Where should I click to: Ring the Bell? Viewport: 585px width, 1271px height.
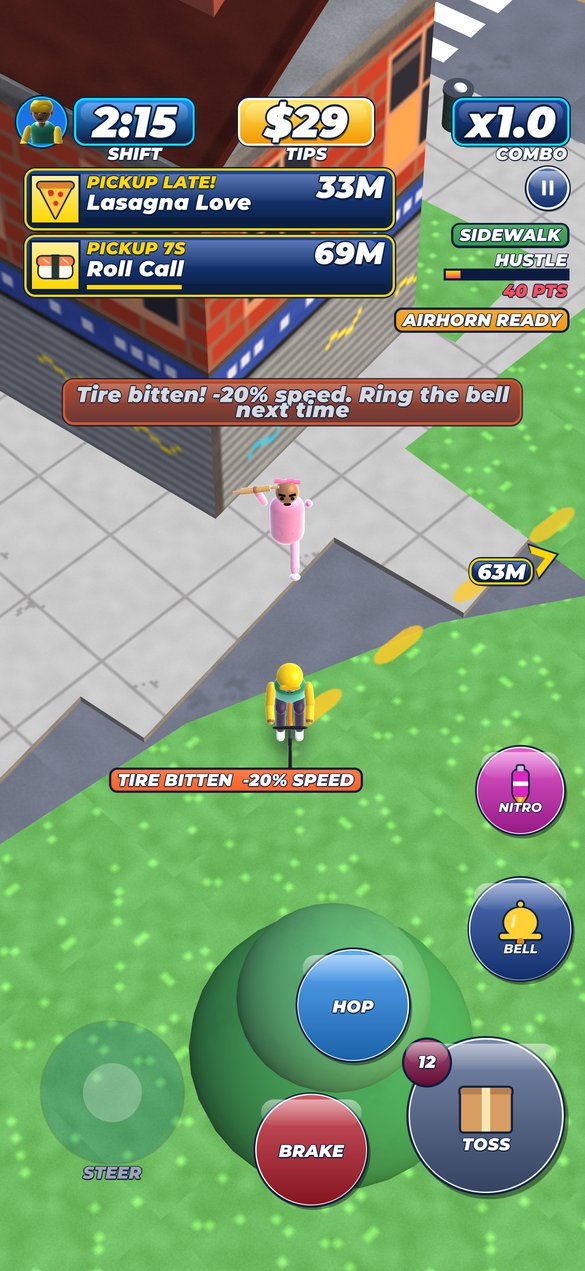click(x=520, y=930)
